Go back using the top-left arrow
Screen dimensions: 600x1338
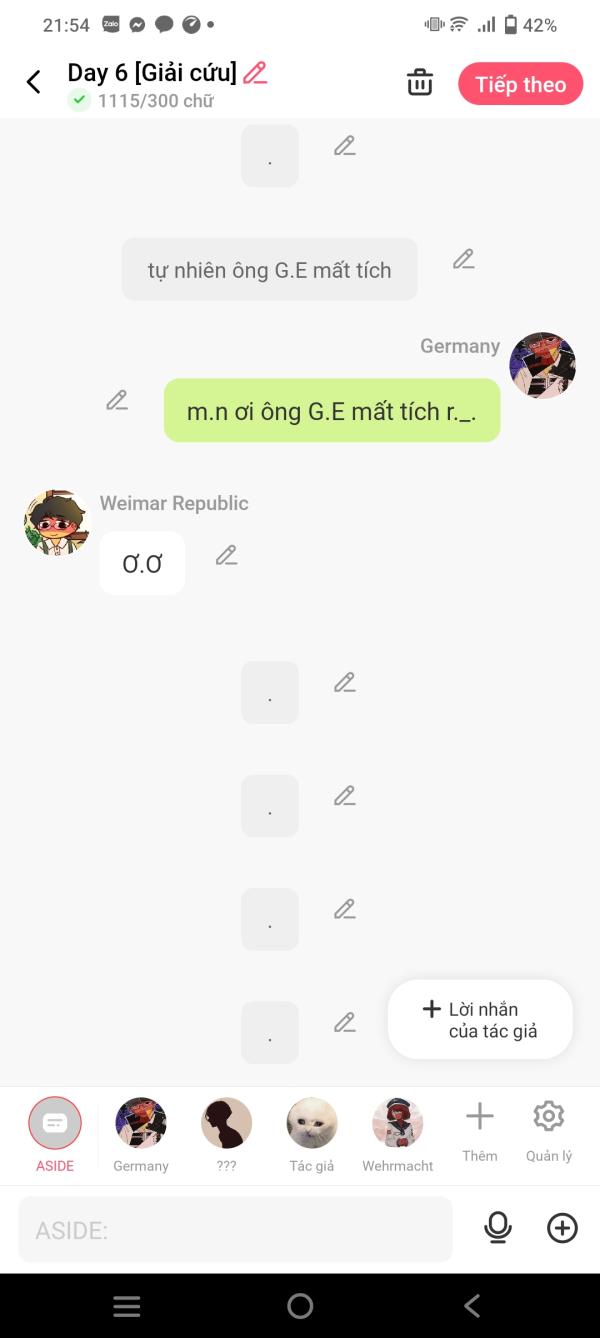click(x=34, y=82)
